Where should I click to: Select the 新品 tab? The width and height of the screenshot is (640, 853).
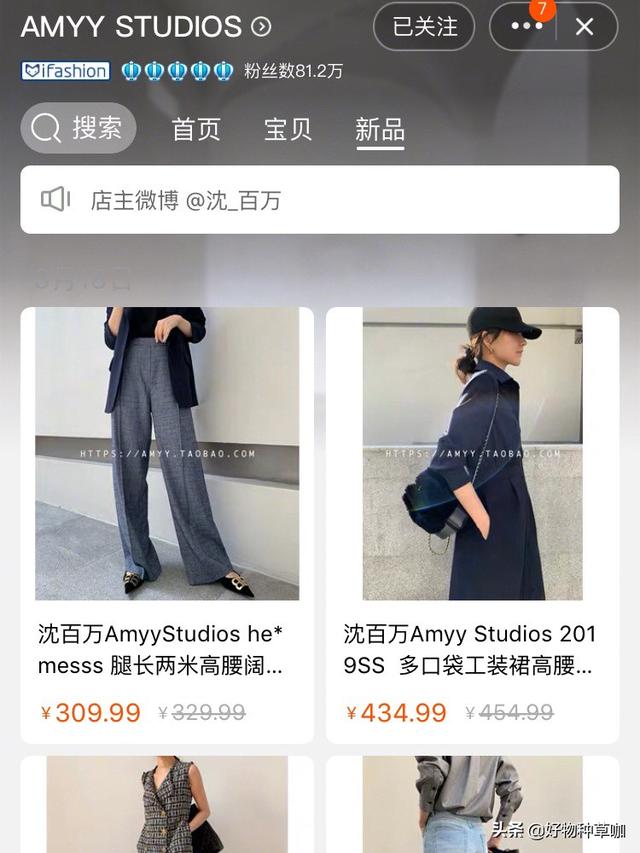point(380,129)
